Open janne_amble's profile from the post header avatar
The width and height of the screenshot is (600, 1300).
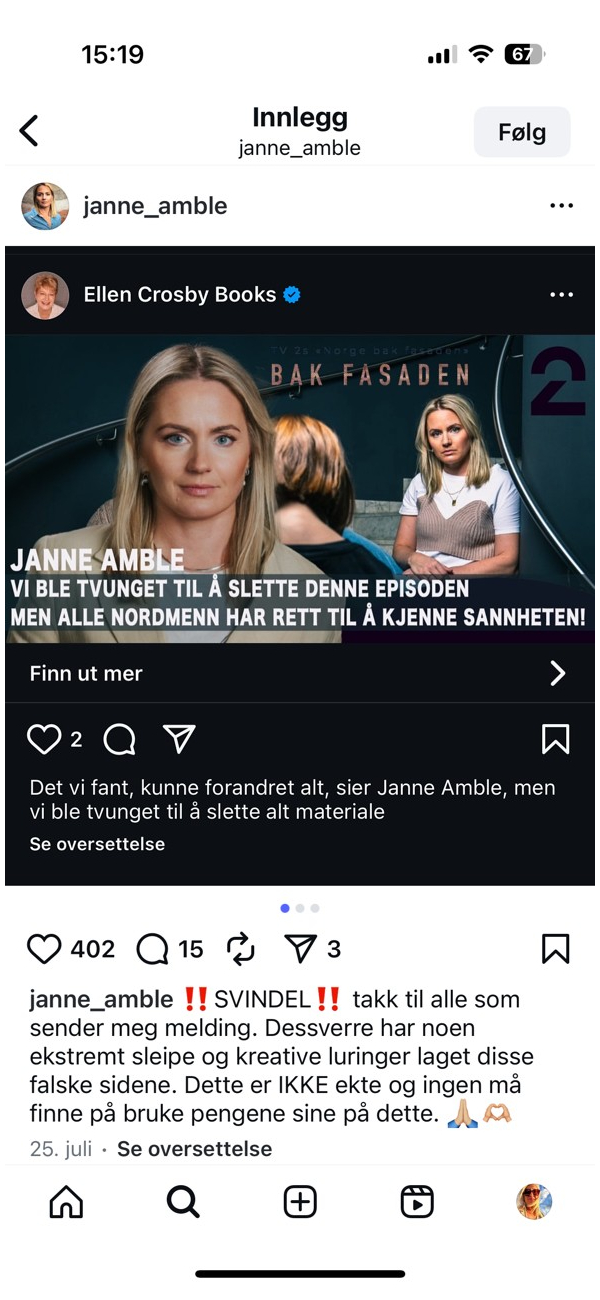45,206
